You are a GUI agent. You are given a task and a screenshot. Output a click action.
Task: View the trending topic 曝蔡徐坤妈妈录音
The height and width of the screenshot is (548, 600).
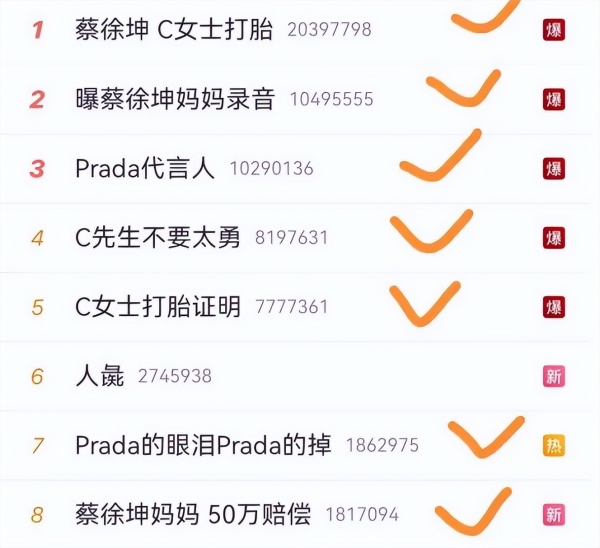(175, 99)
